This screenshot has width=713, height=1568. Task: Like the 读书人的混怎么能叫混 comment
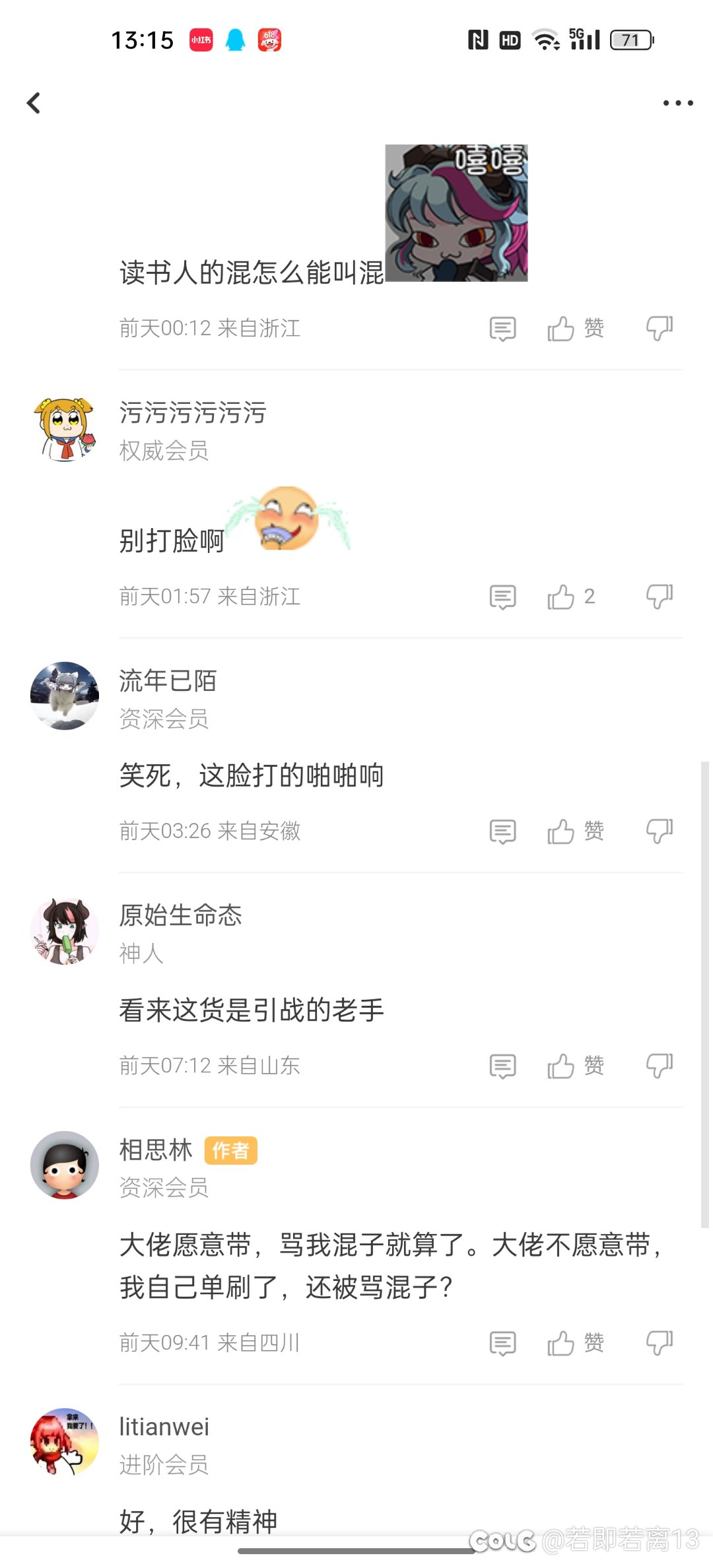pos(575,328)
